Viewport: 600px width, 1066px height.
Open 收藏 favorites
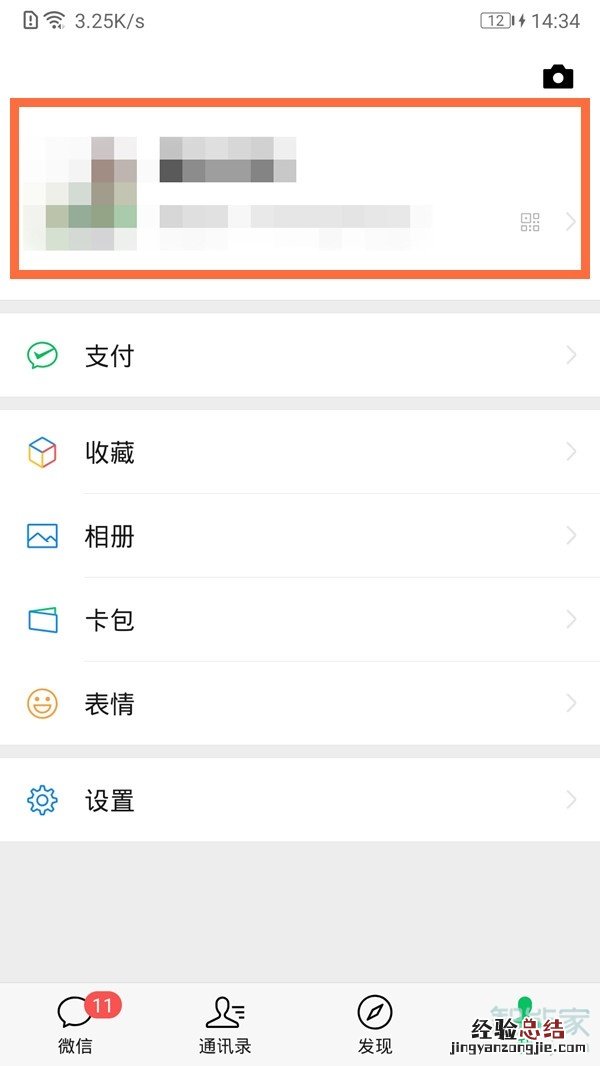tap(300, 453)
